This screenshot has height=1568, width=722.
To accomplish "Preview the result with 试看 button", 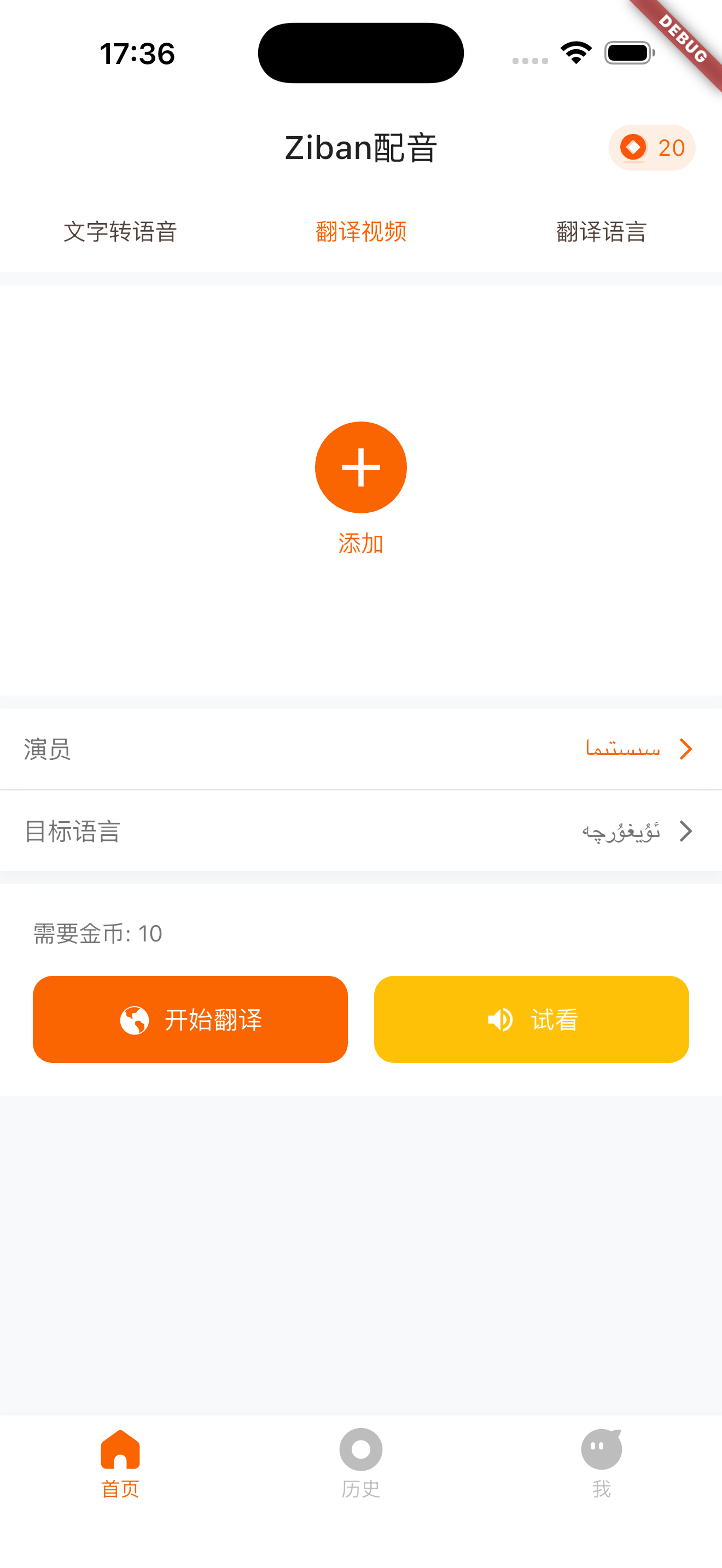I will (531, 1019).
